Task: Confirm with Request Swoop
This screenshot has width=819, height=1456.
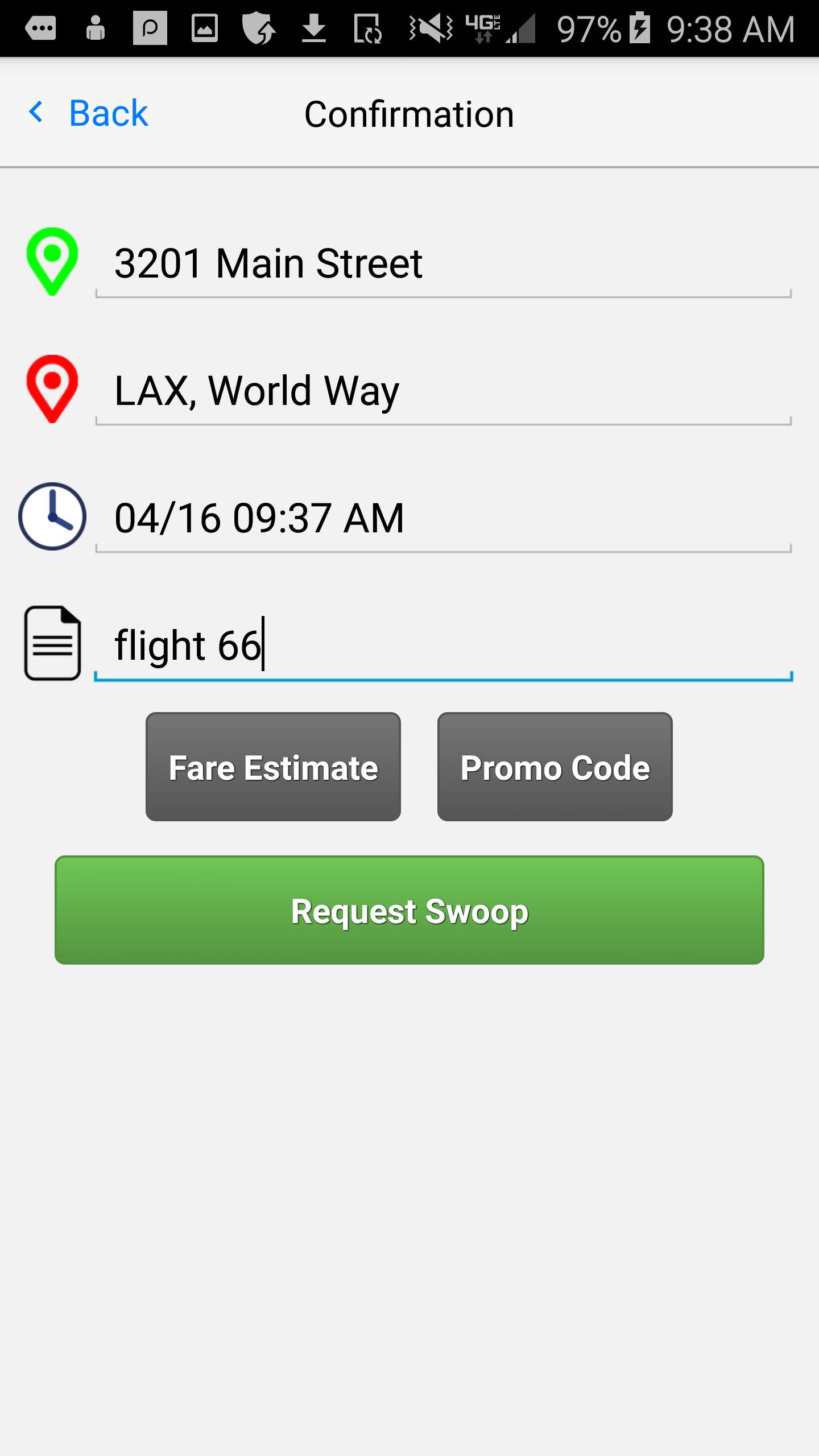Action: [x=409, y=910]
